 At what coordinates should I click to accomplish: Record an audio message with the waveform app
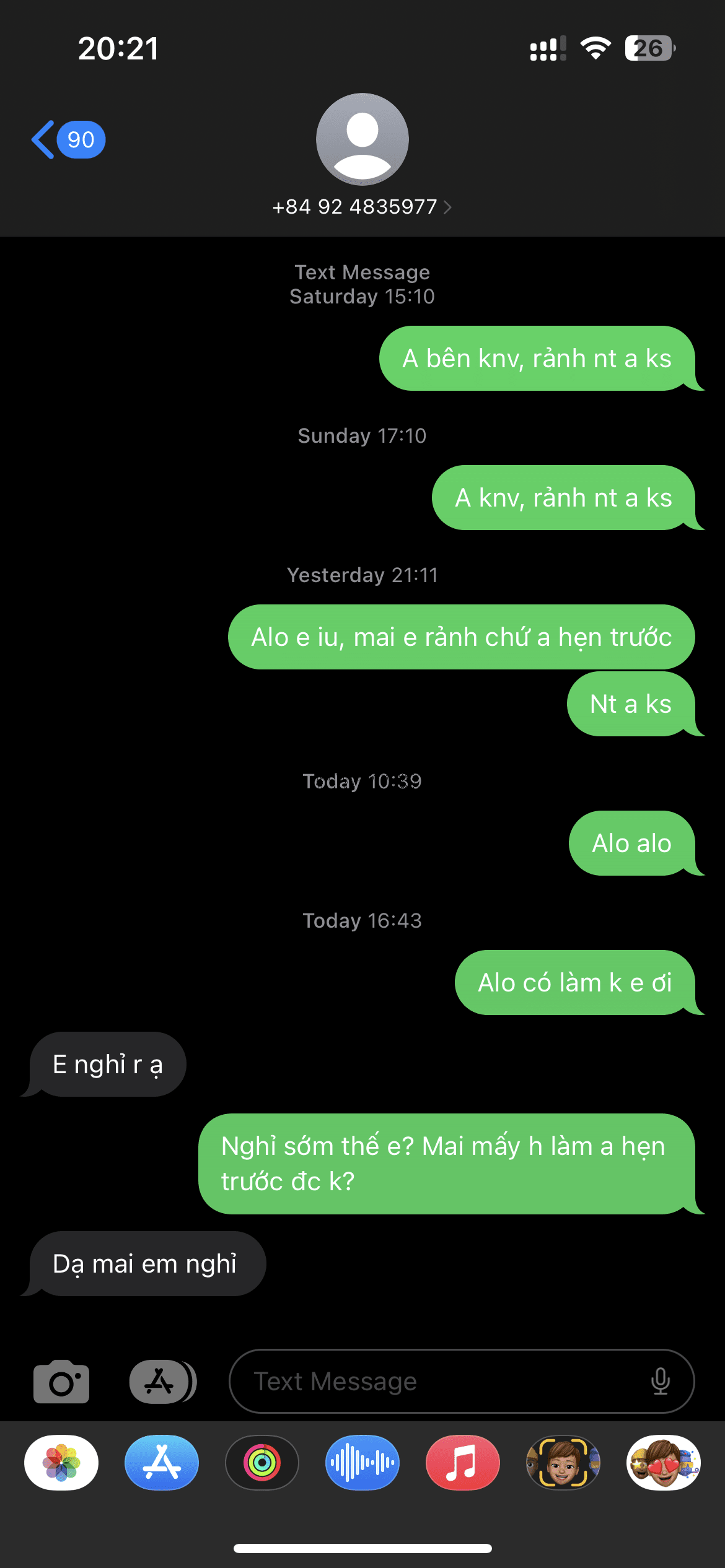coord(362,1463)
